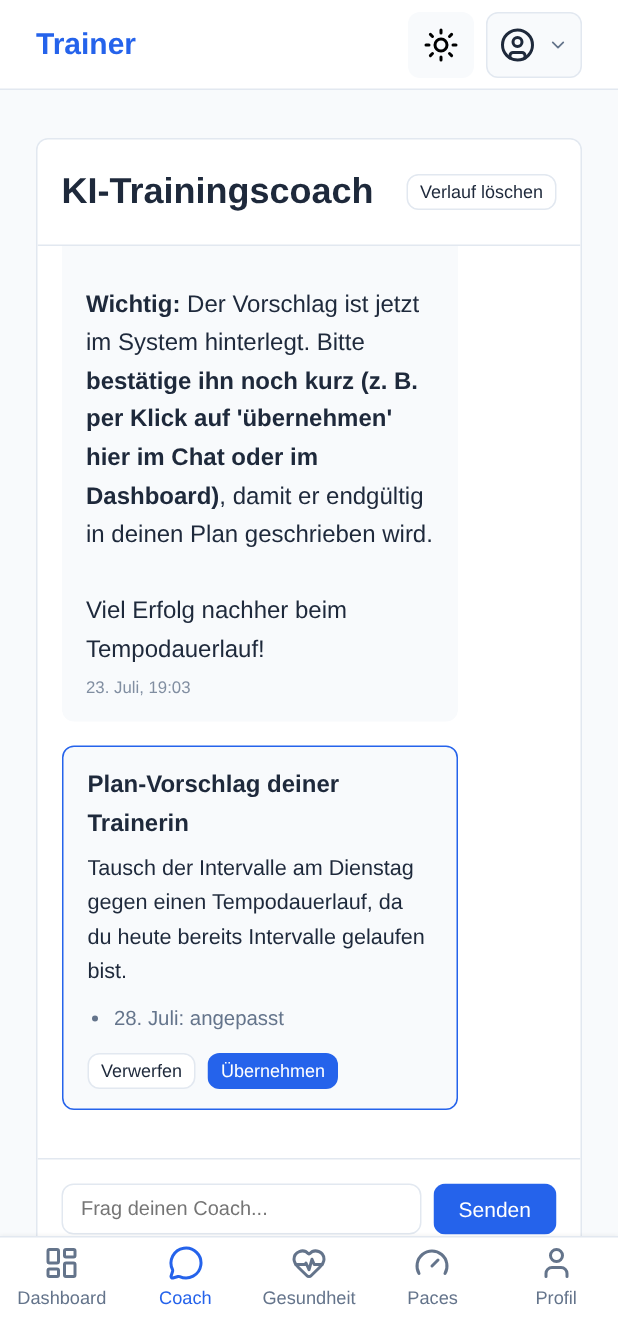The height and width of the screenshot is (1320, 618).
Task: Go to the Paces tab
Action: tap(433, 1277)
